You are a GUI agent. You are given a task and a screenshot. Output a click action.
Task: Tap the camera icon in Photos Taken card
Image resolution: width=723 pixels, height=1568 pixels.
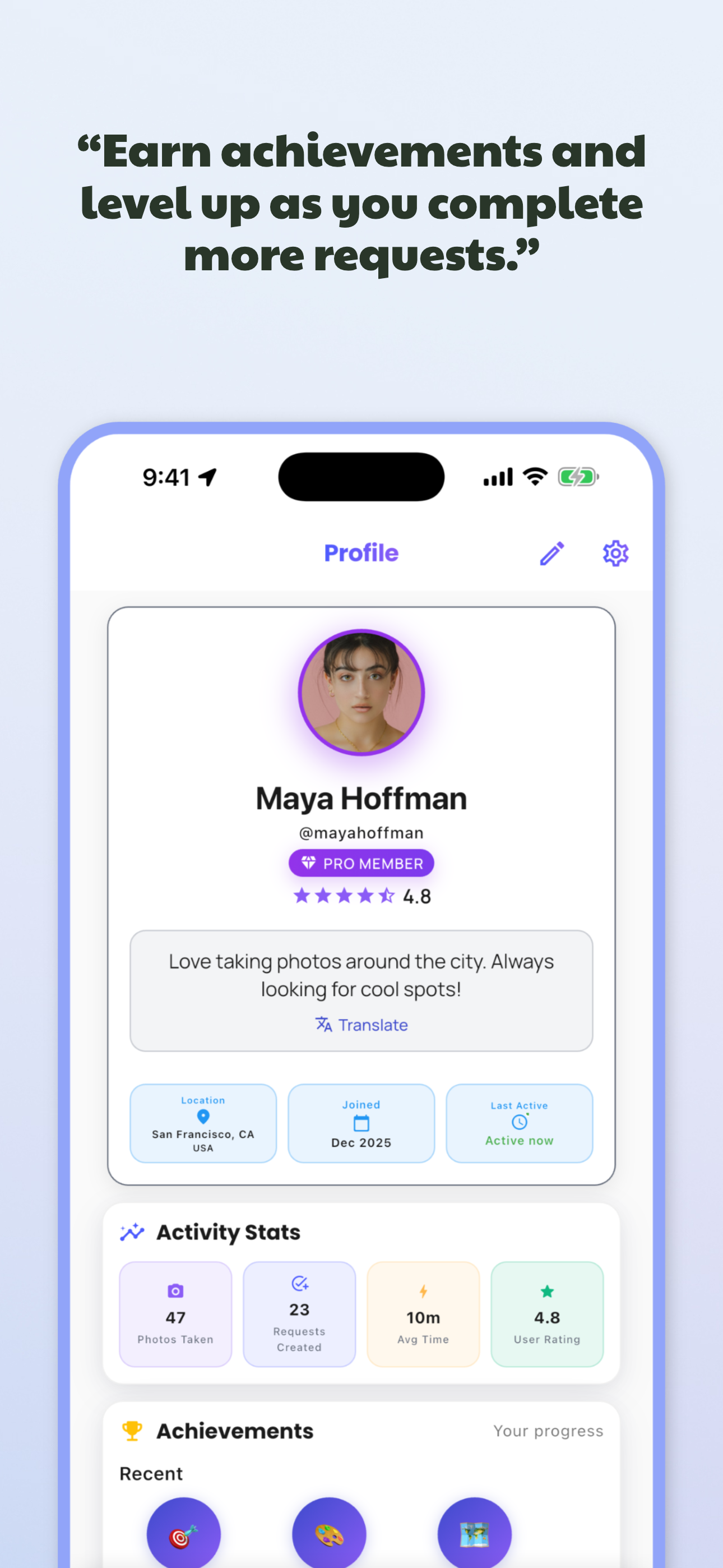coord(175,1292)
